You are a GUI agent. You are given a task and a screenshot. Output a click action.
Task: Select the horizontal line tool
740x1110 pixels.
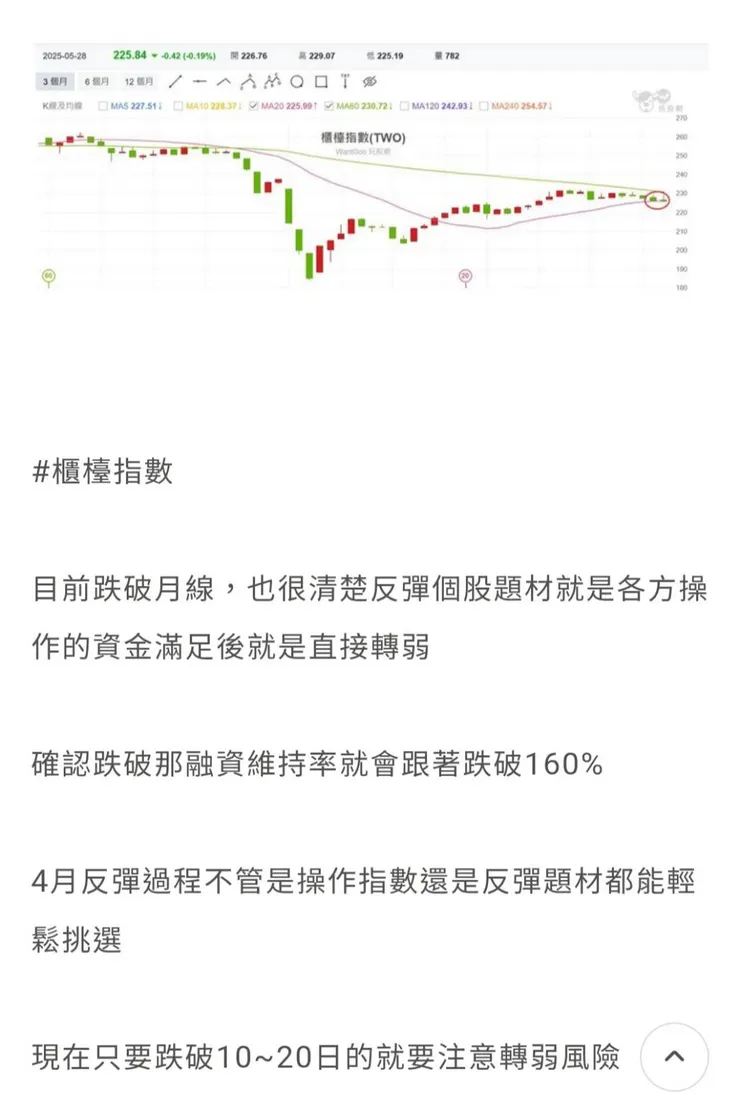click(199, 82)
